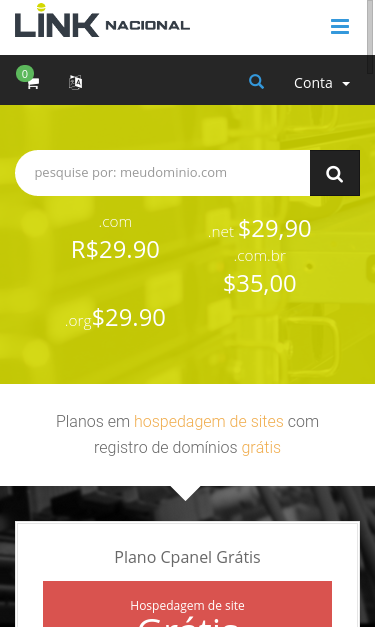Open the hospedagem de sites link
The image size is (375, 627).
pyautogui.click(x=209, y=421)
